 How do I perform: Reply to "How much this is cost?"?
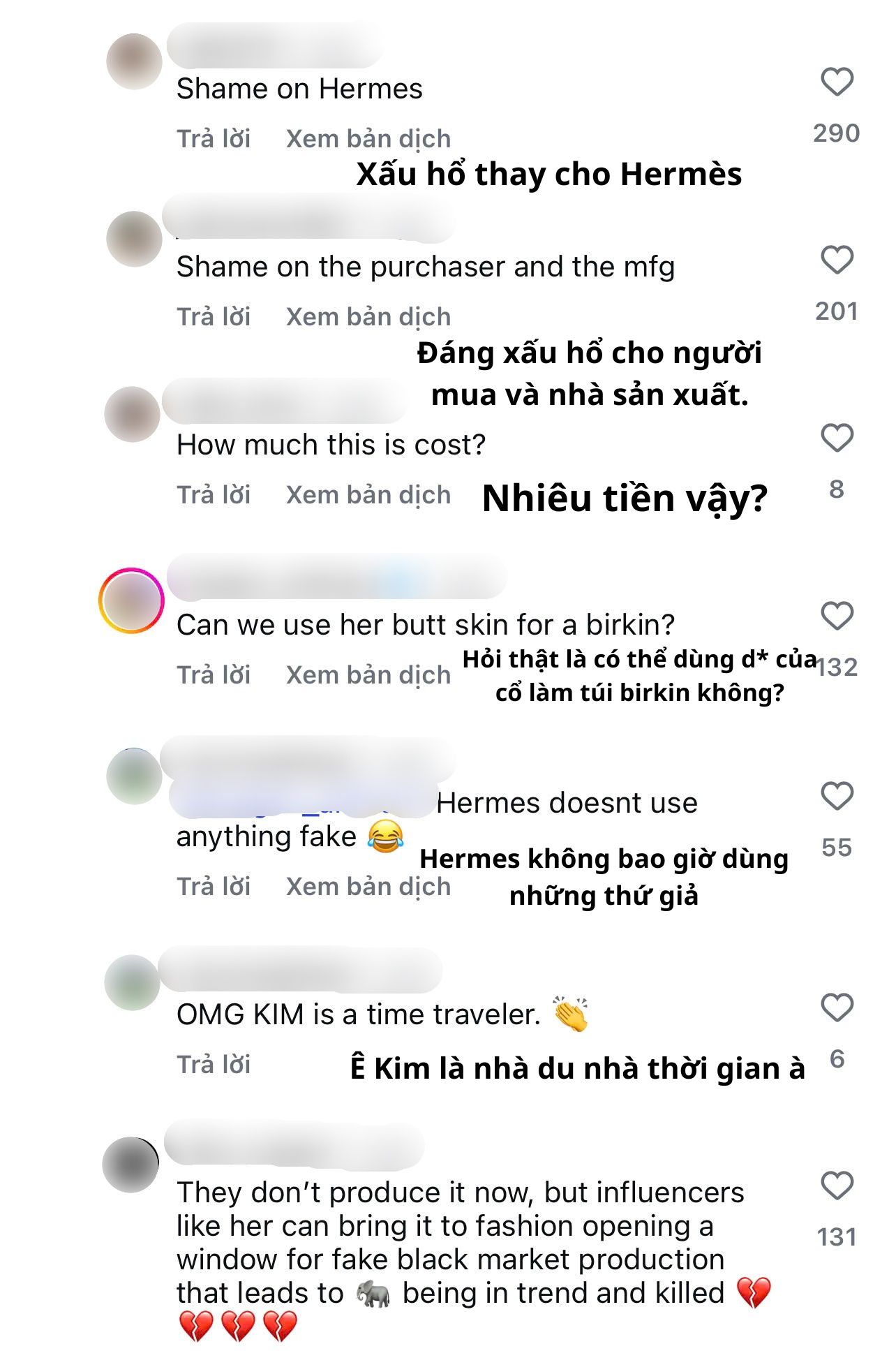tap(214, 495)
